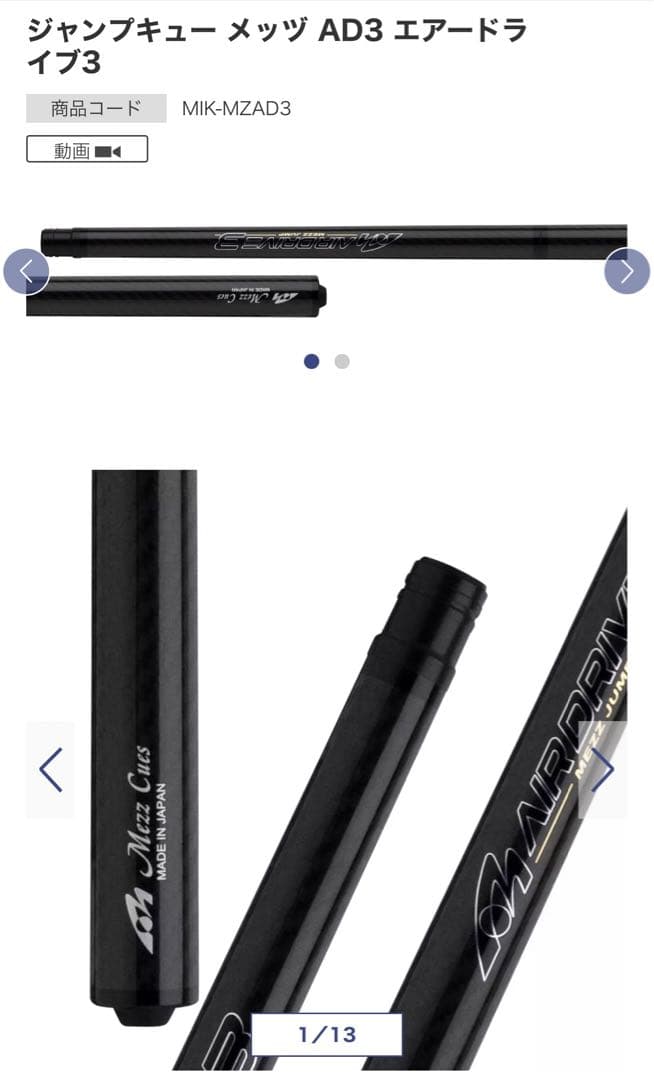Go to previous image in top carousel

[x=26, y=270]
